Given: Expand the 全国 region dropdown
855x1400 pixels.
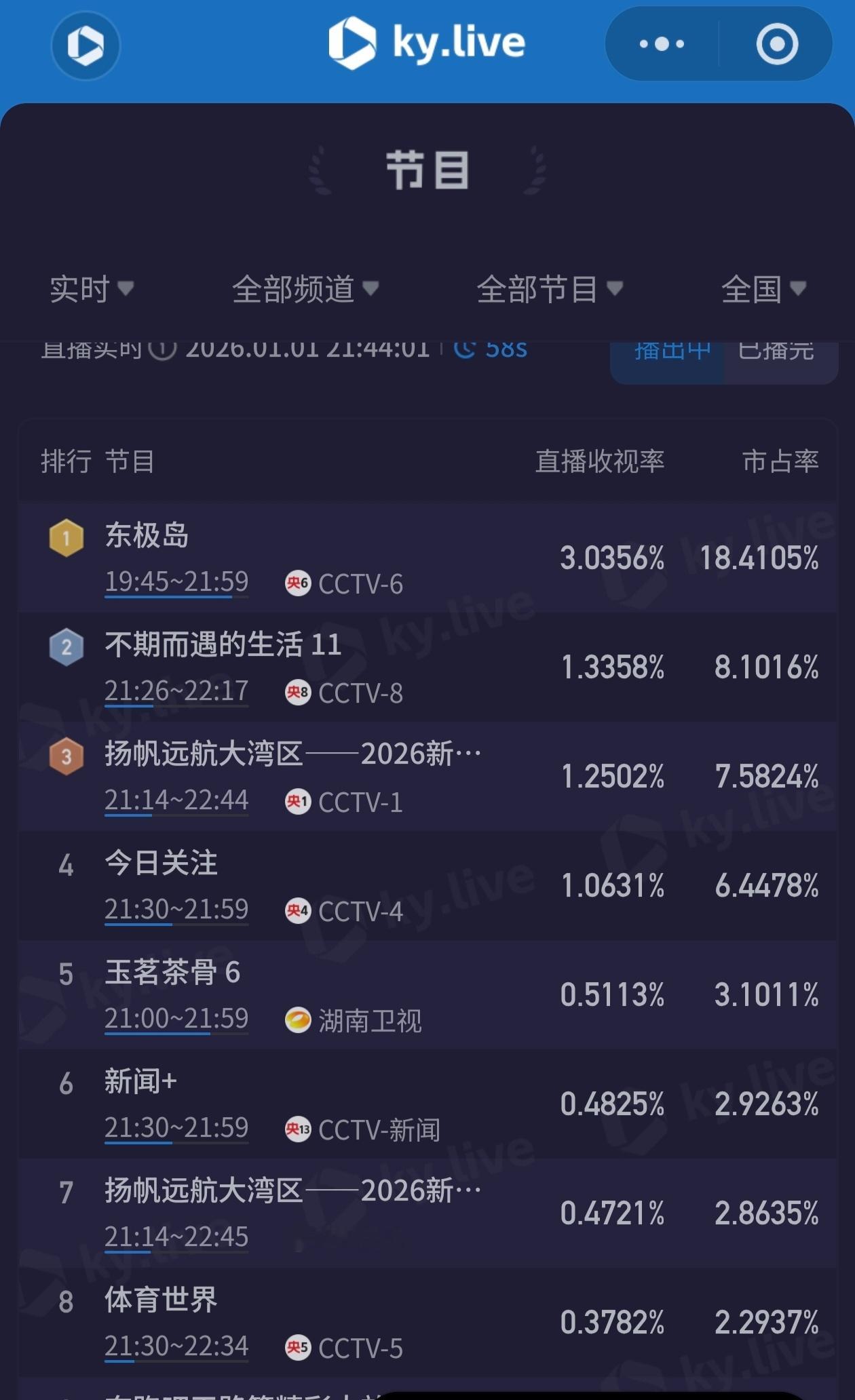Looking at the screenshot, I should click(763, 289).
